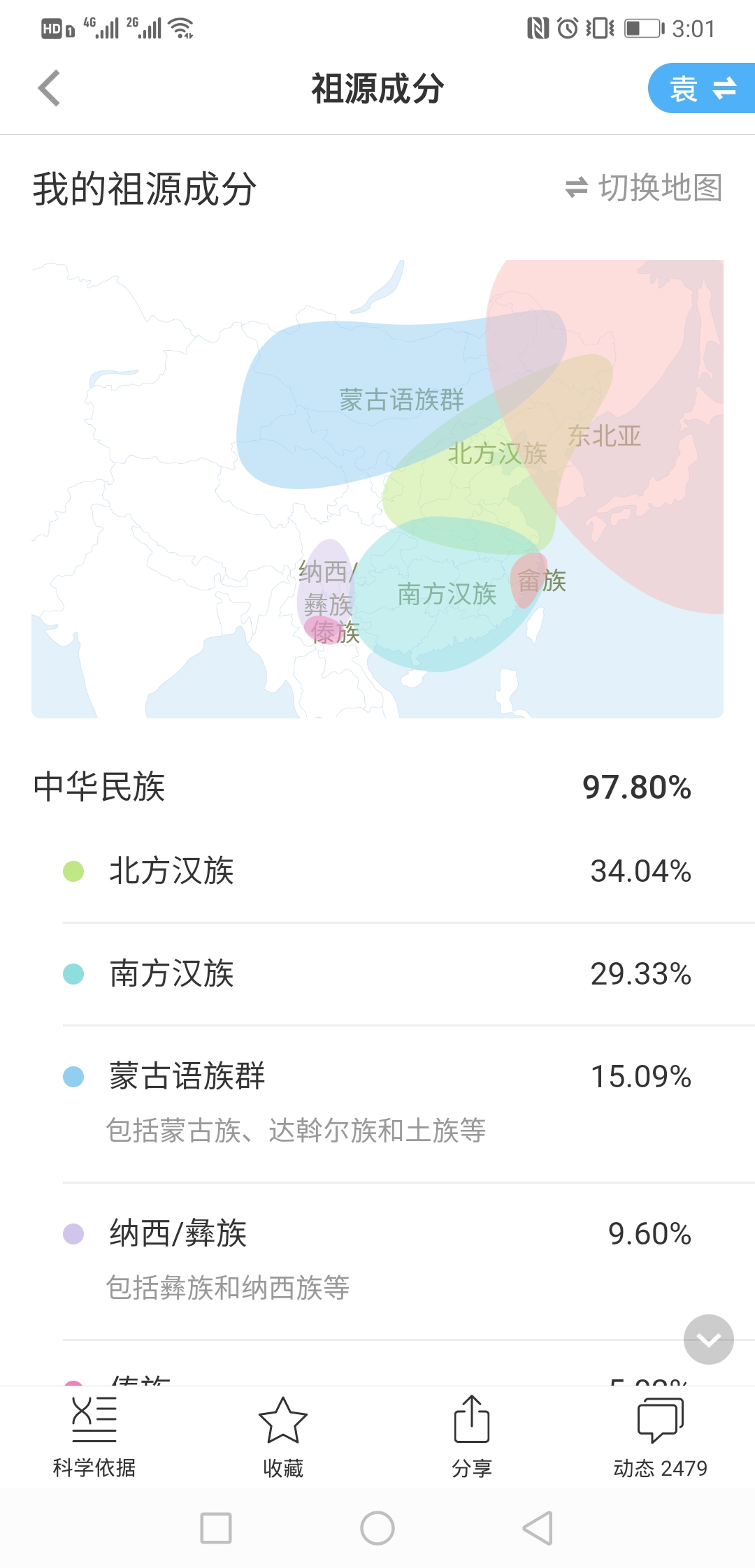Open the ancestry composition map
Viewport: 755px width, 1568px height.
[x=377, y=489]
